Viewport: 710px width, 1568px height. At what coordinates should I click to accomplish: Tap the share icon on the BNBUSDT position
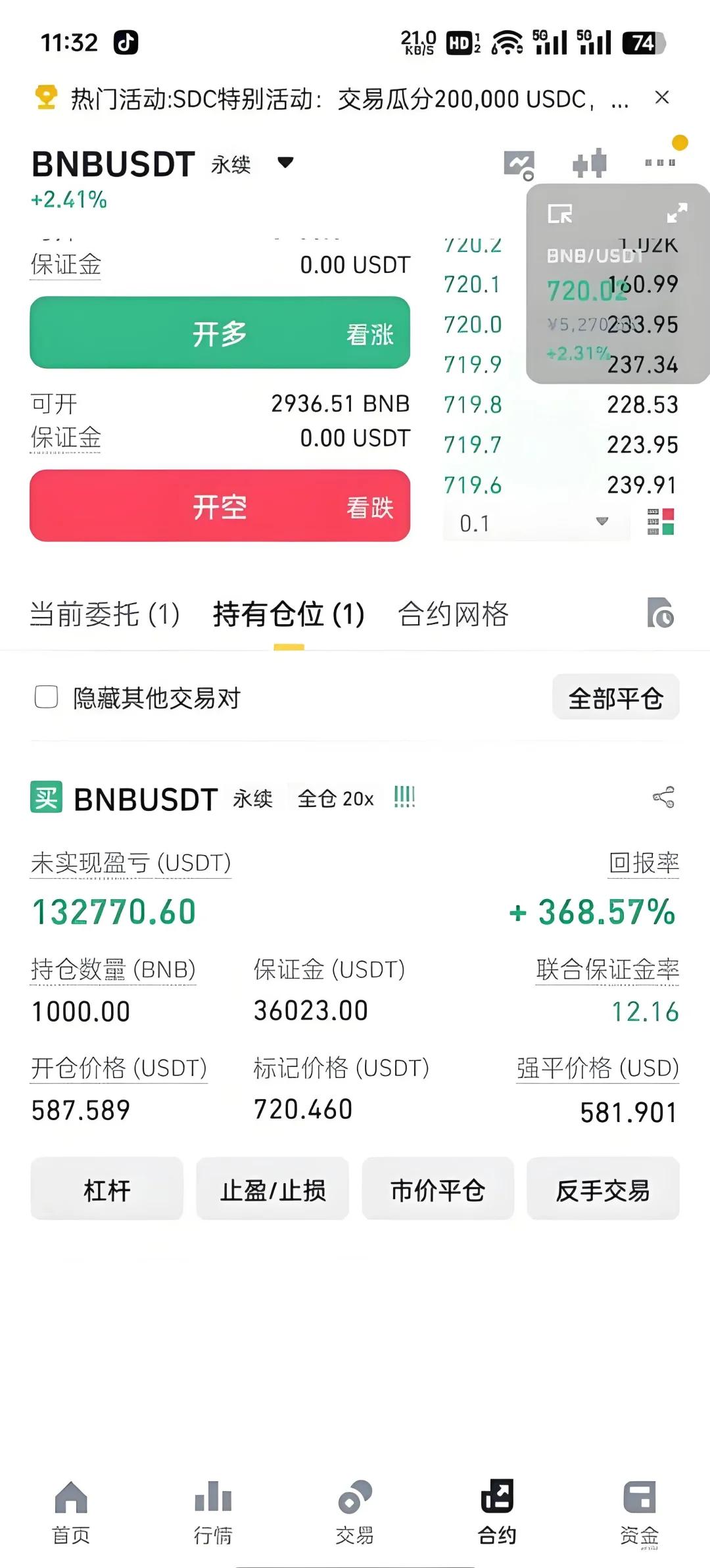coord(663,796)
